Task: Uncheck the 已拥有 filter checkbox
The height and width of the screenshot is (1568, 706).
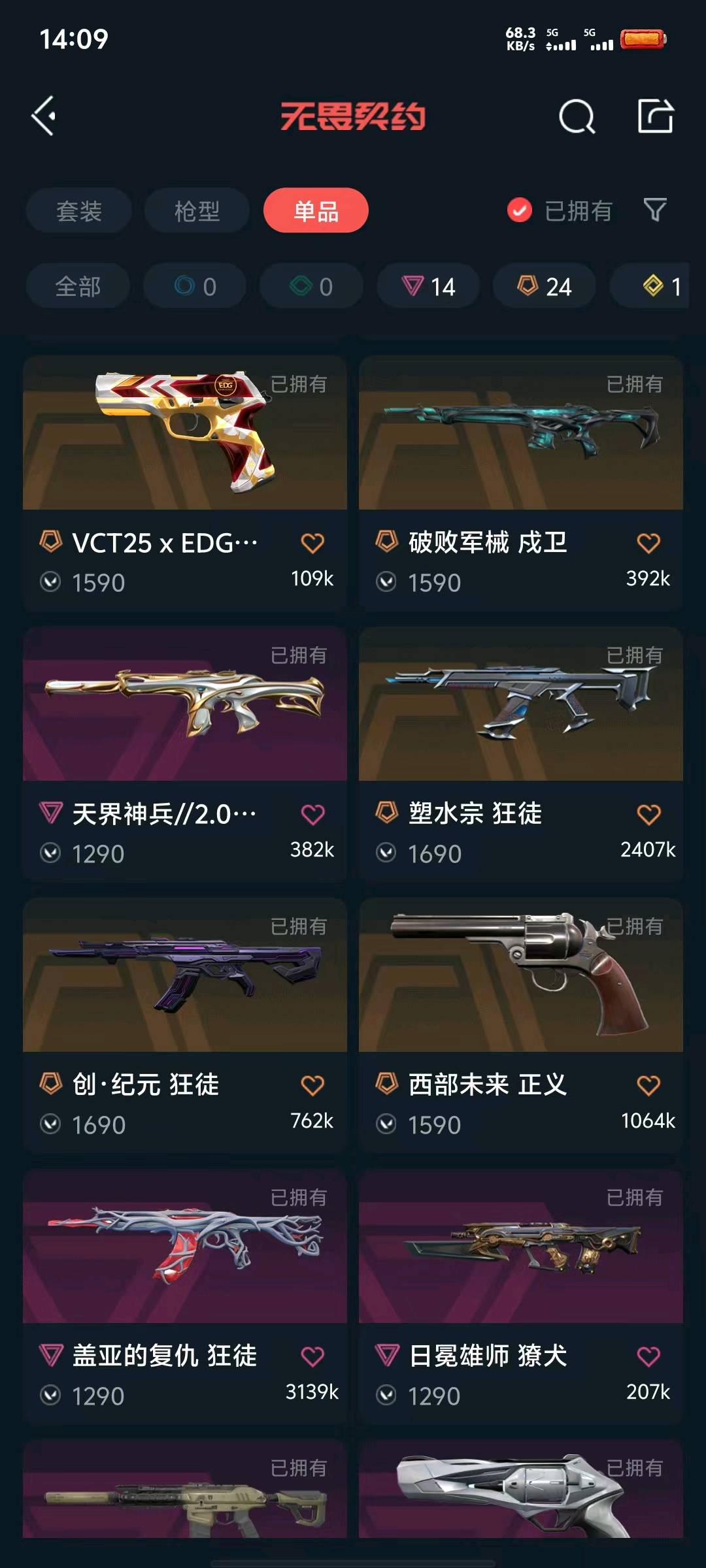Action: (520, 210)
